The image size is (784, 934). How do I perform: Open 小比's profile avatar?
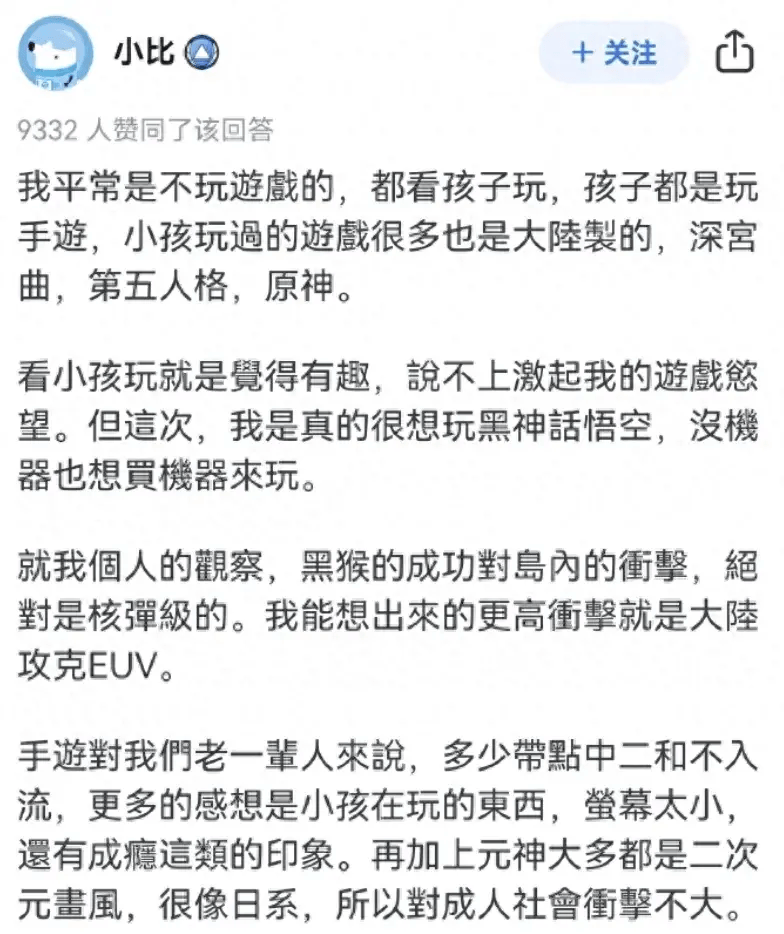click(55, 52)
